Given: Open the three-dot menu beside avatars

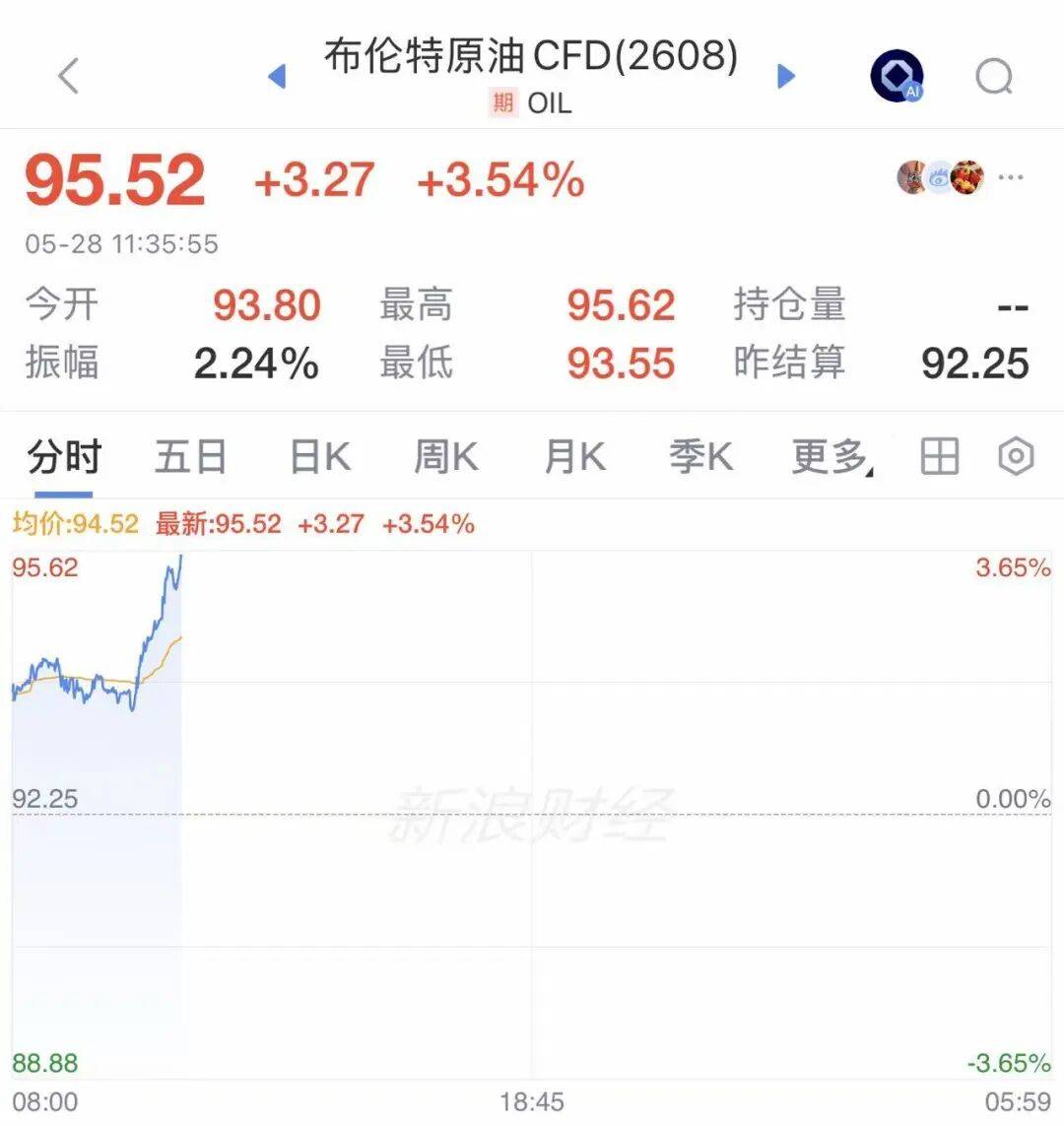Looking at the screenshot, I should point(1010,176).
